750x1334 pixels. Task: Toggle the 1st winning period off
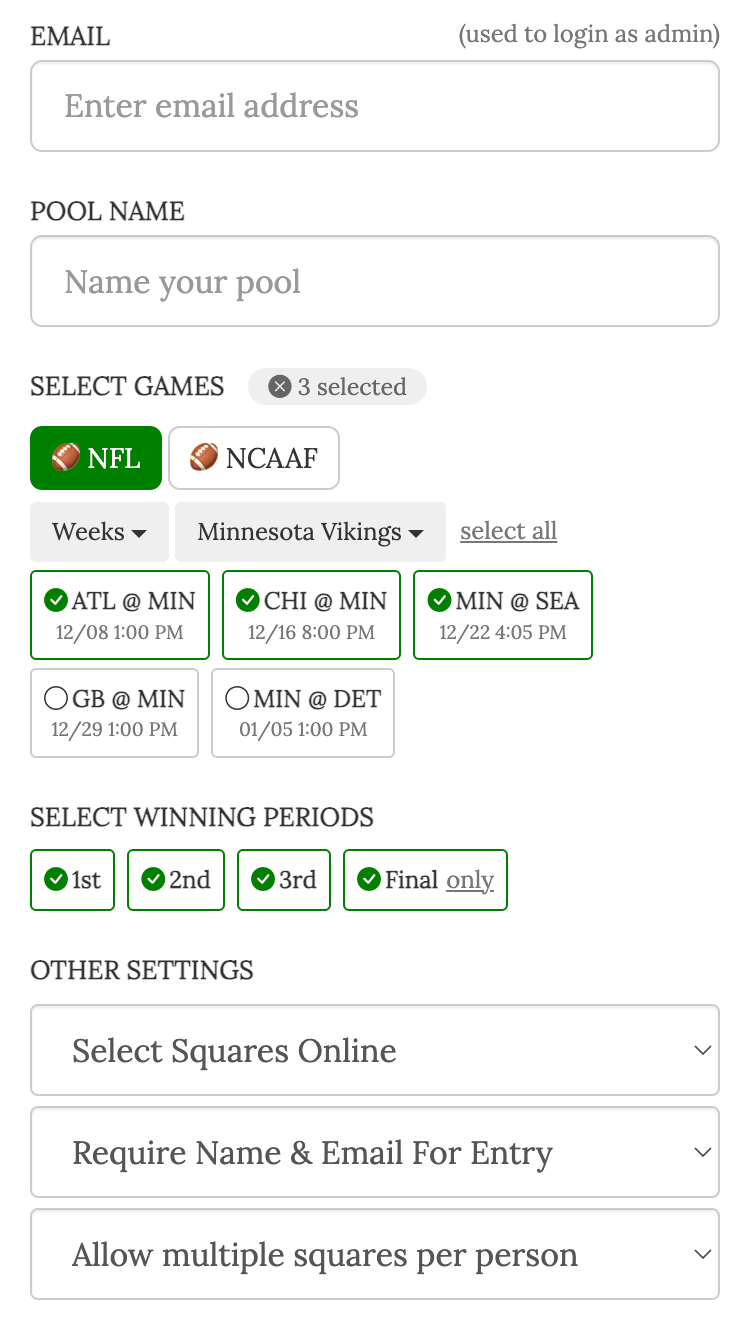pos(72,879)
